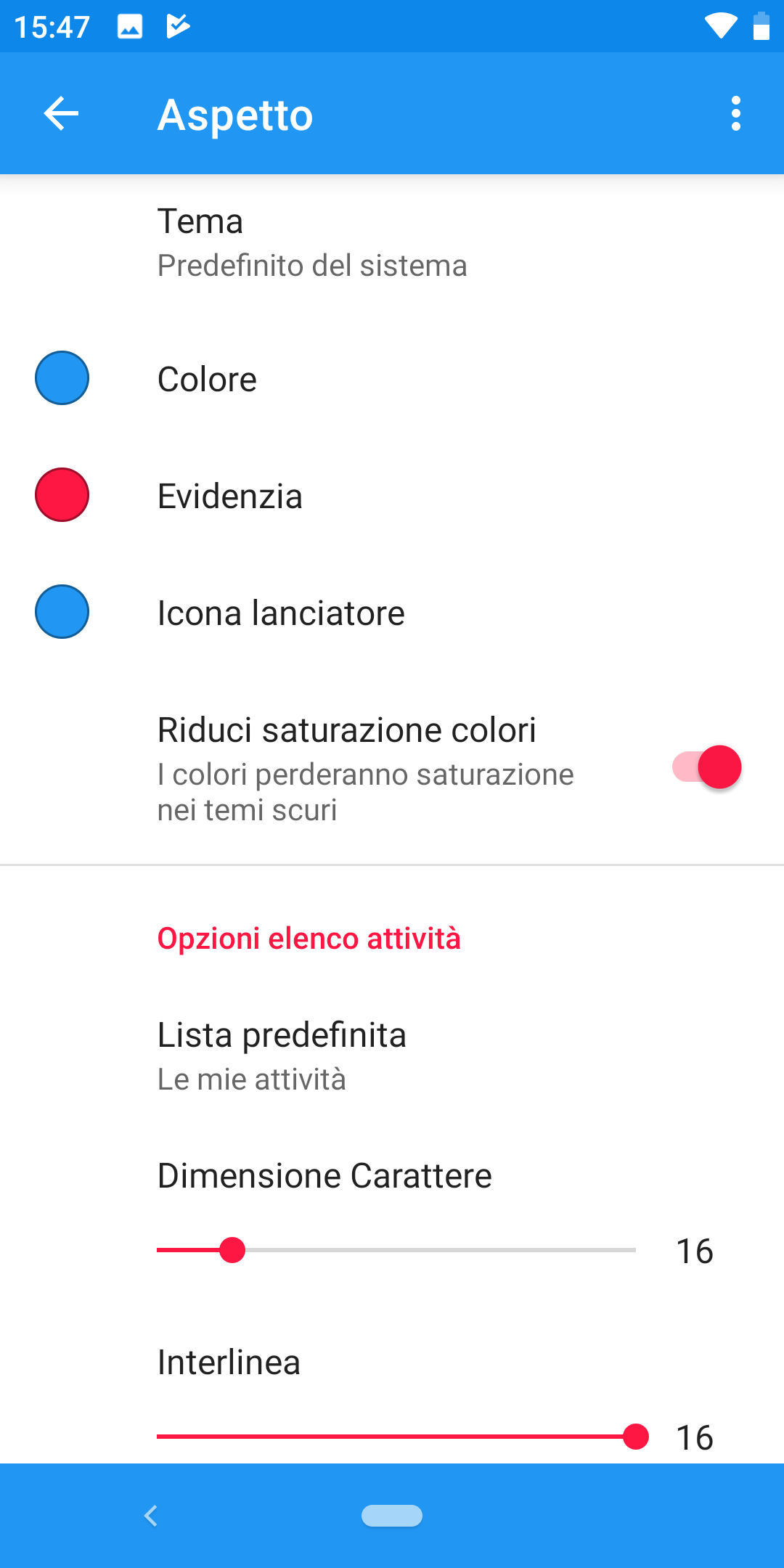Screen dimensions: 784x1568
Task: Tap the home pill in navigation bar
Action: pyautogui.click(x=392, y=1516)
